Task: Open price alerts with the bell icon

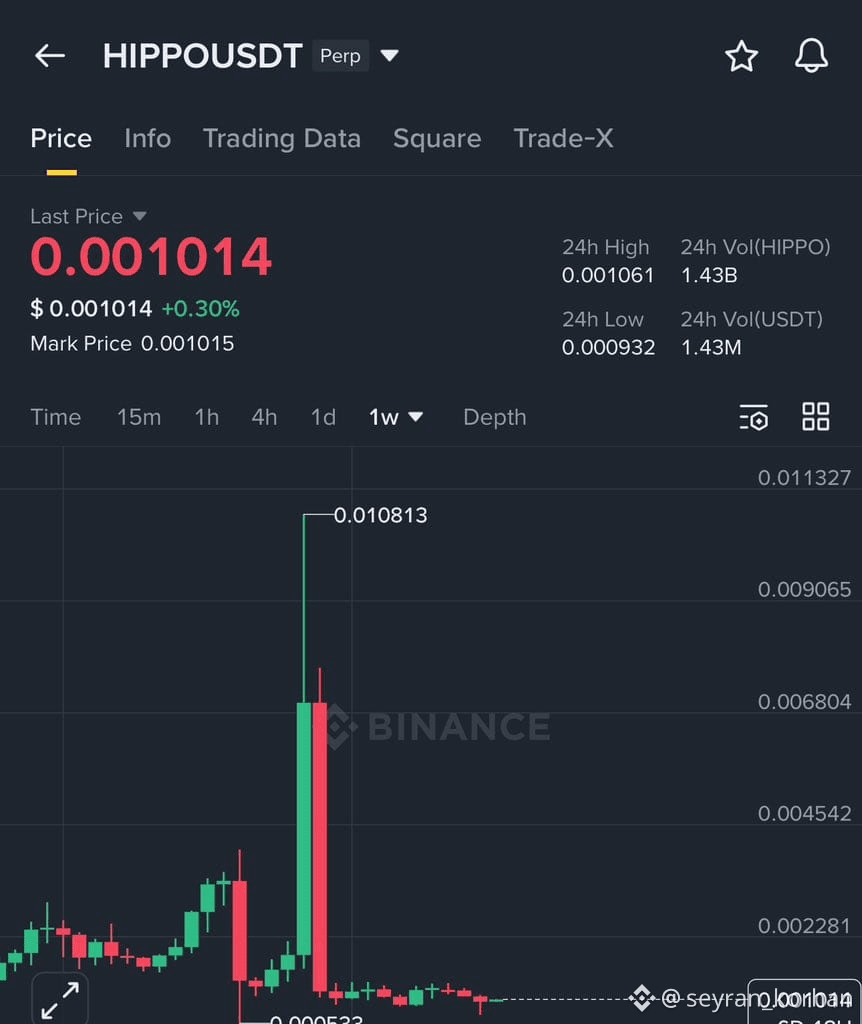Action: coord(811,56)
